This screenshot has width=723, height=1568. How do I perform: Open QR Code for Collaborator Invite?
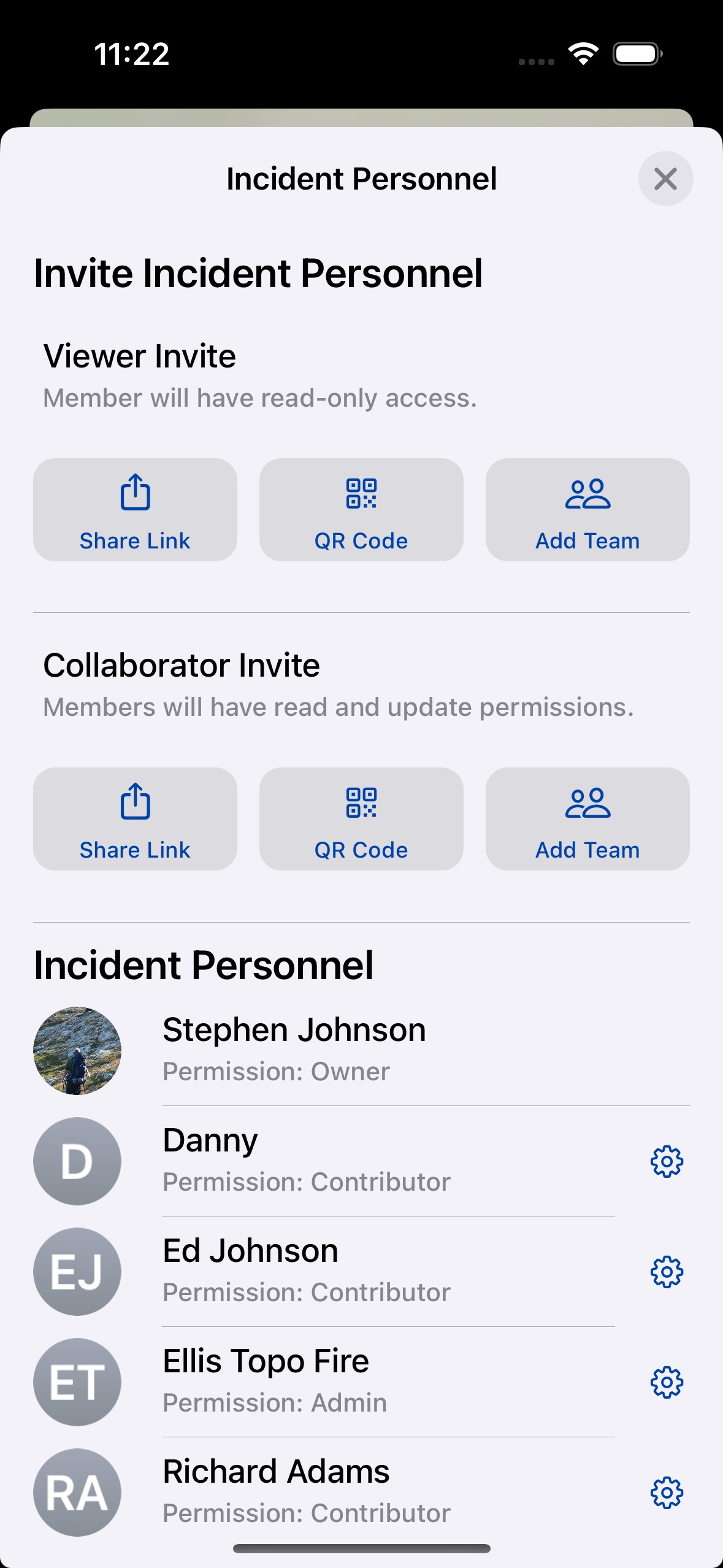point(361,819)
